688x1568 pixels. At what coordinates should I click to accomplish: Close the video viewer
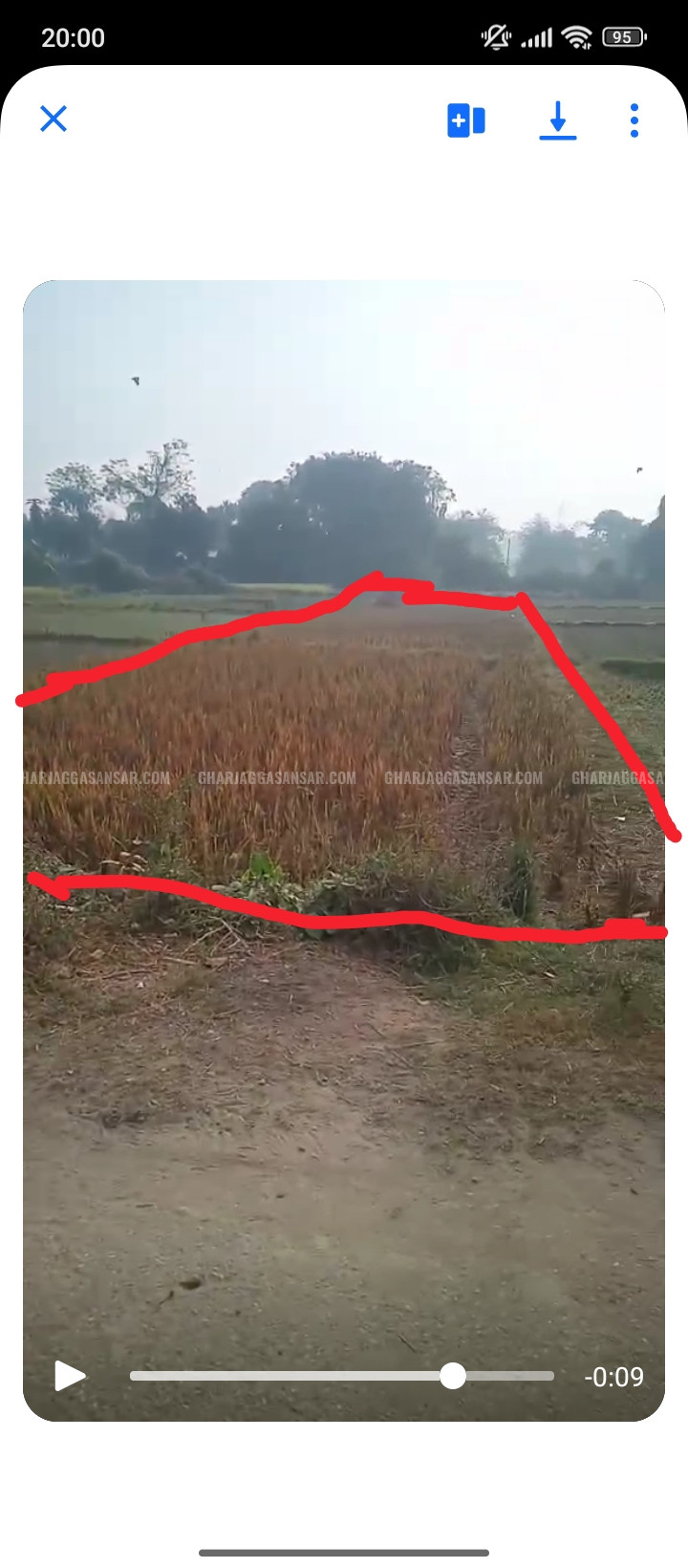point(54,120)
